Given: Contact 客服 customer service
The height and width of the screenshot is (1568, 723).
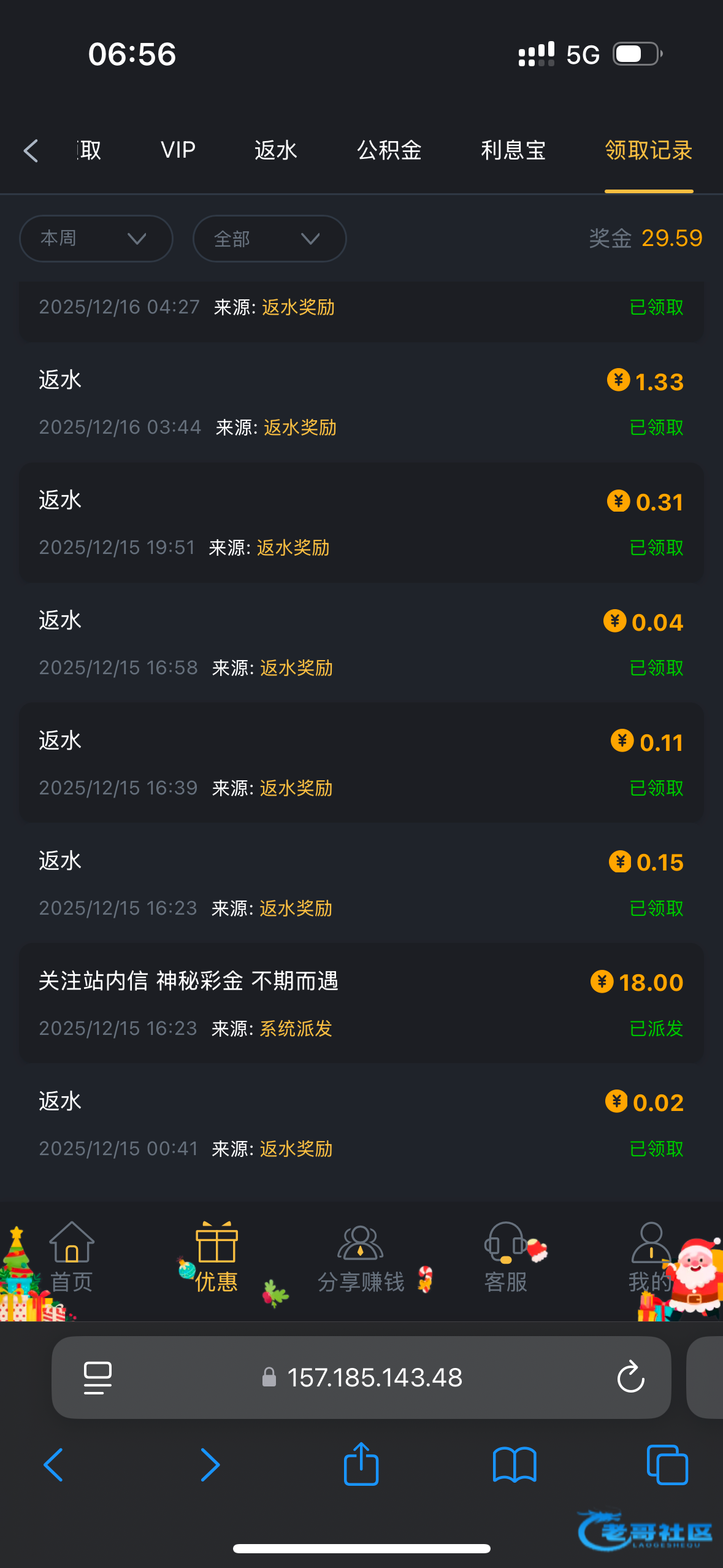Looking at the screenshot, I should pyautogui.click(x=505, y=1256).
